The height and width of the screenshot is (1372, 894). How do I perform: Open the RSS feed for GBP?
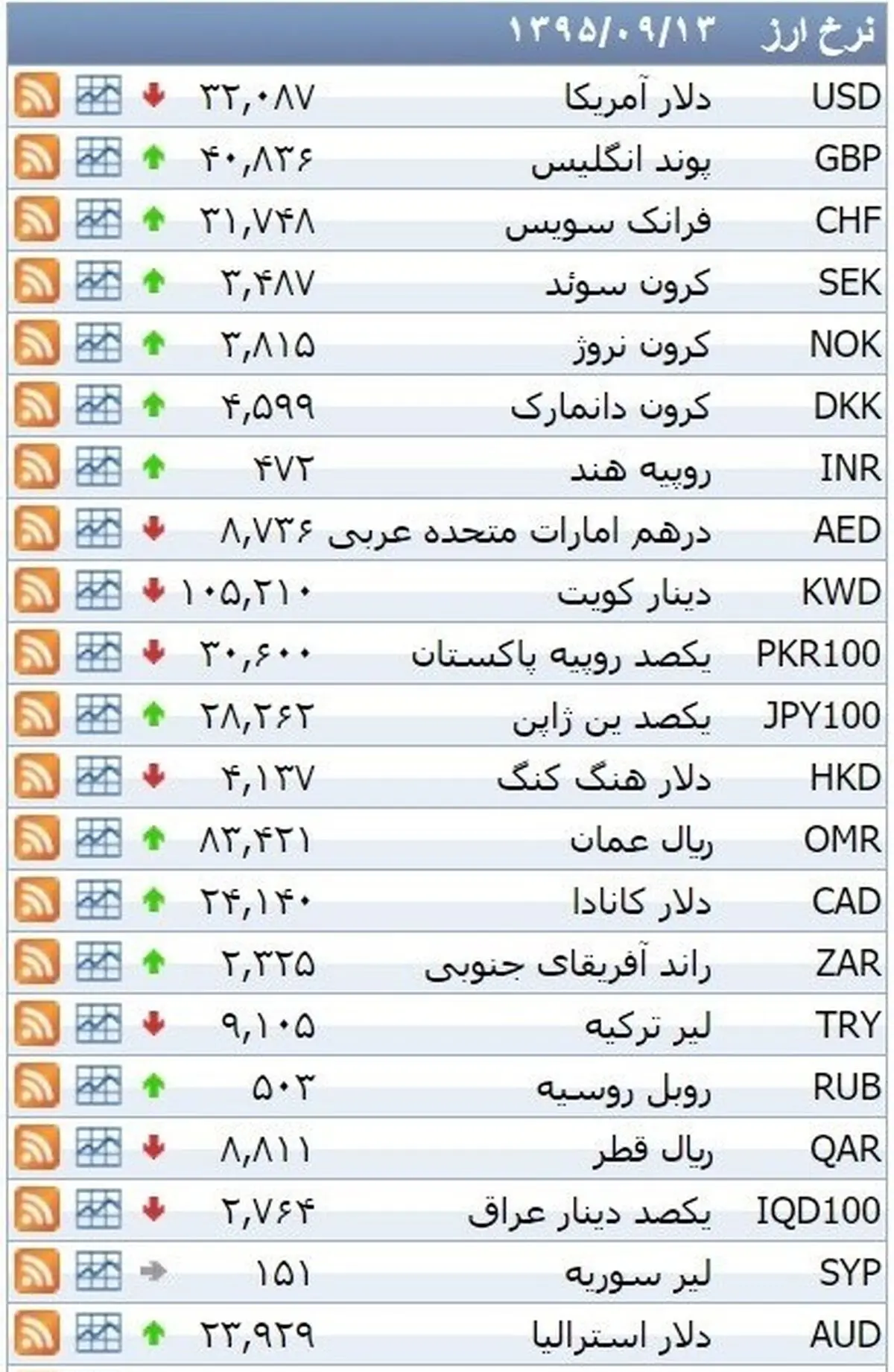37,157
